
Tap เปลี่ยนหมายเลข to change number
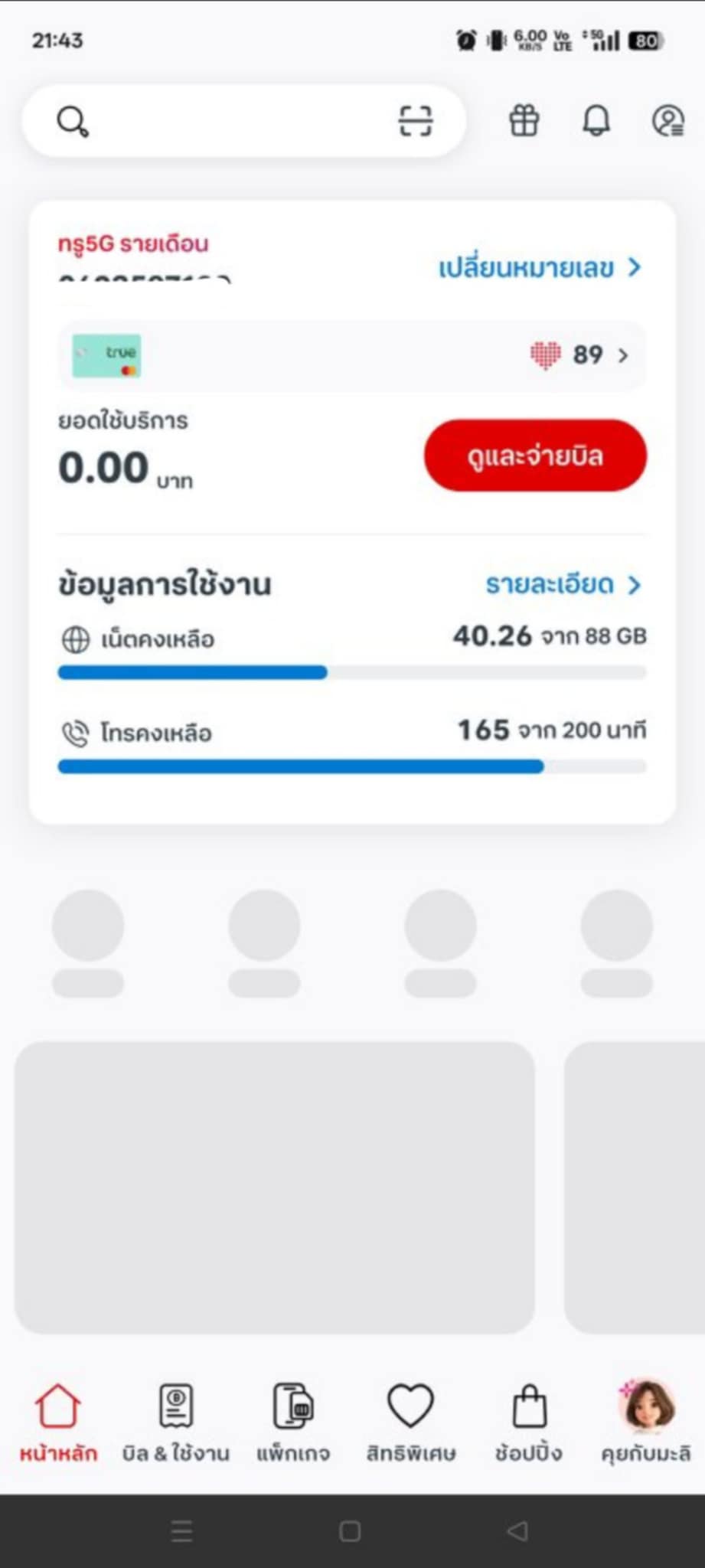tap(539, 268)
